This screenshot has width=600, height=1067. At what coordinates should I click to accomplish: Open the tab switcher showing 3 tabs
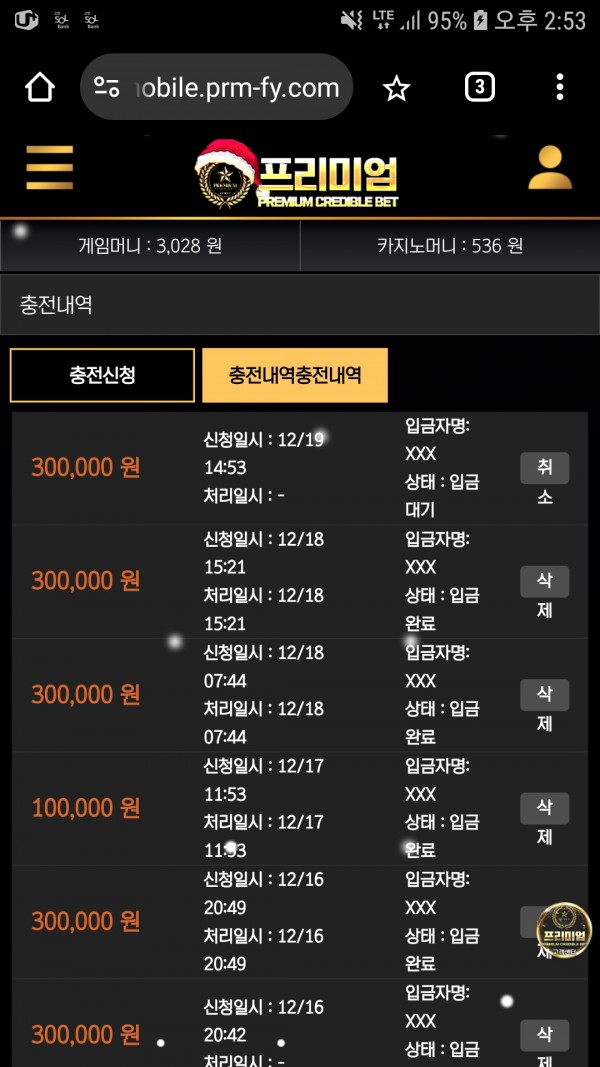[479, 88]
